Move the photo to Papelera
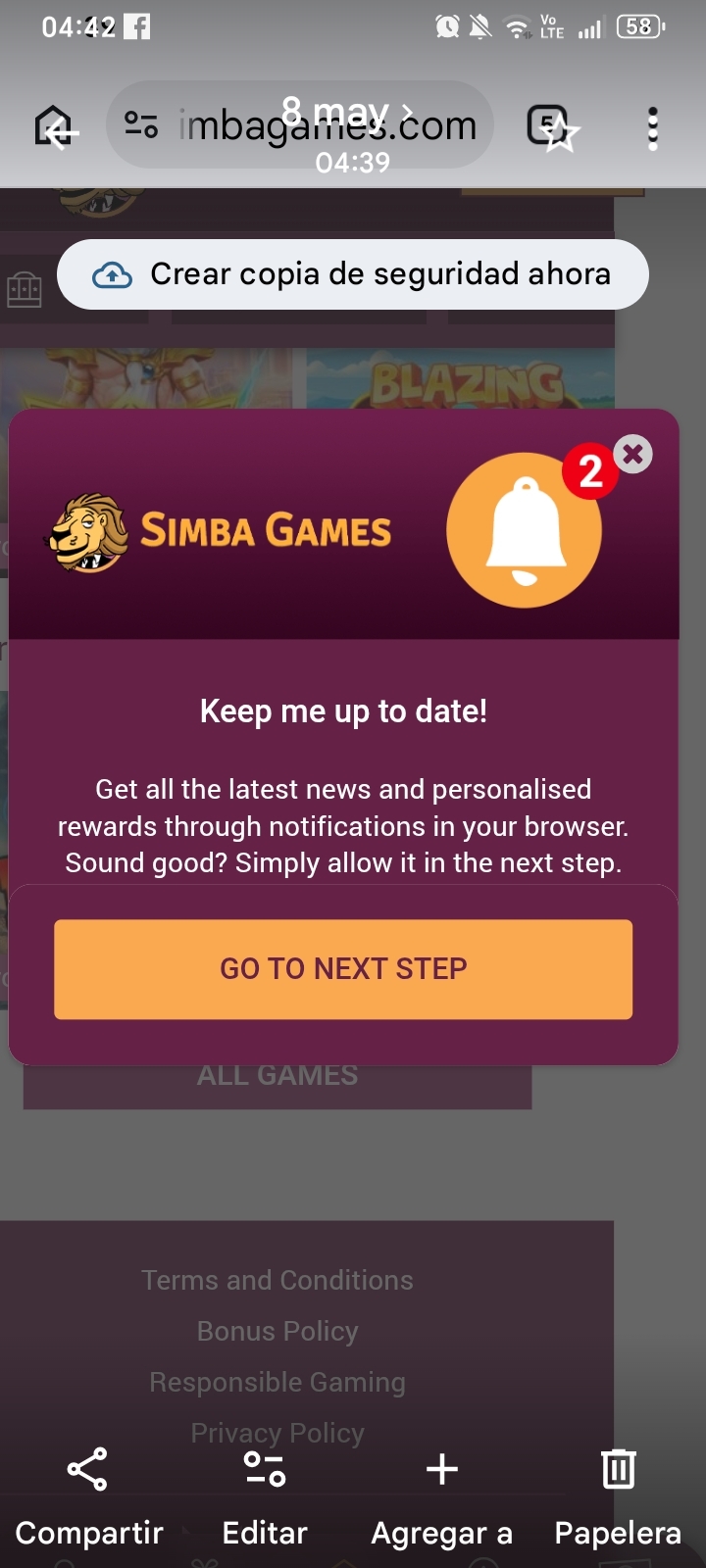 pyautogui.click(x=618, y=1495)
